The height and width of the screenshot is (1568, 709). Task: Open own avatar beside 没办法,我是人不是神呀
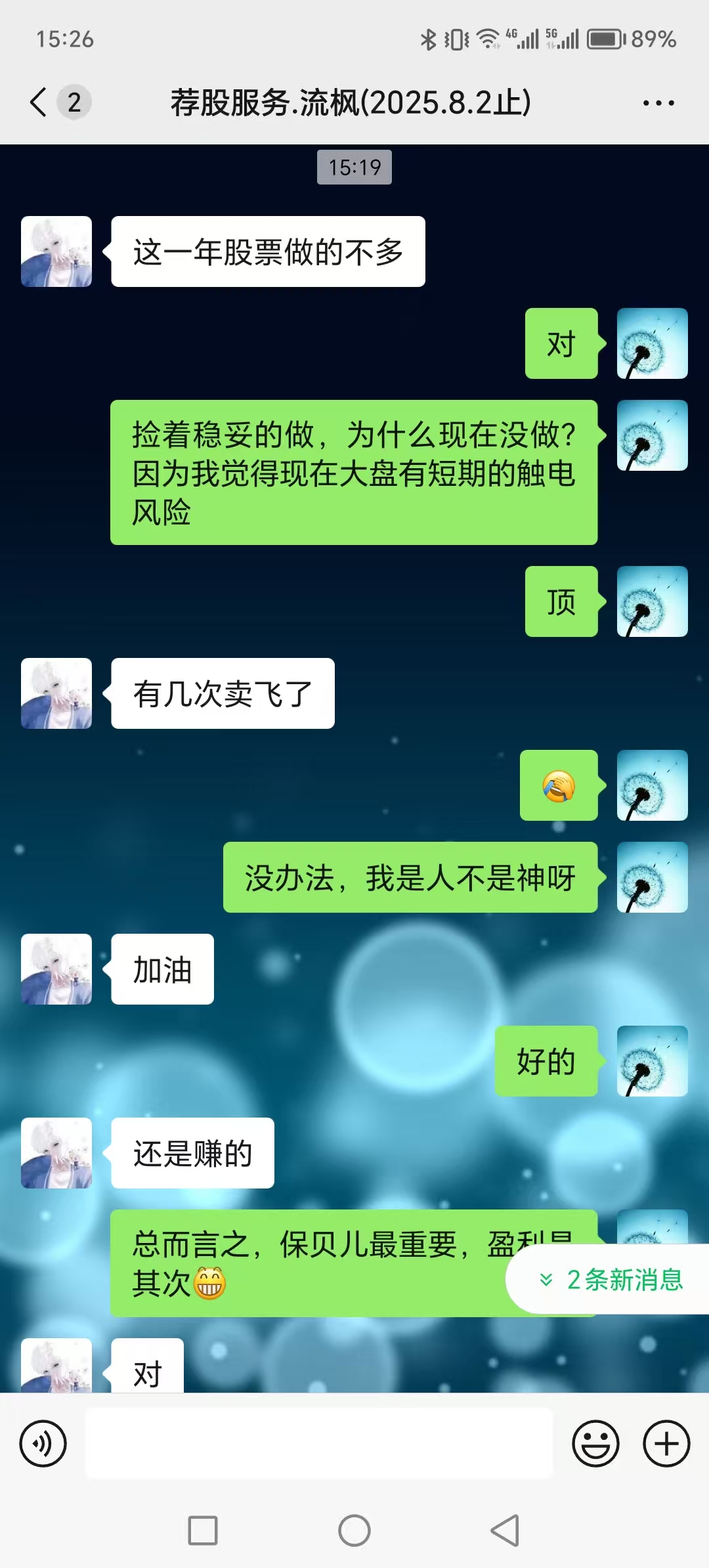652,877
